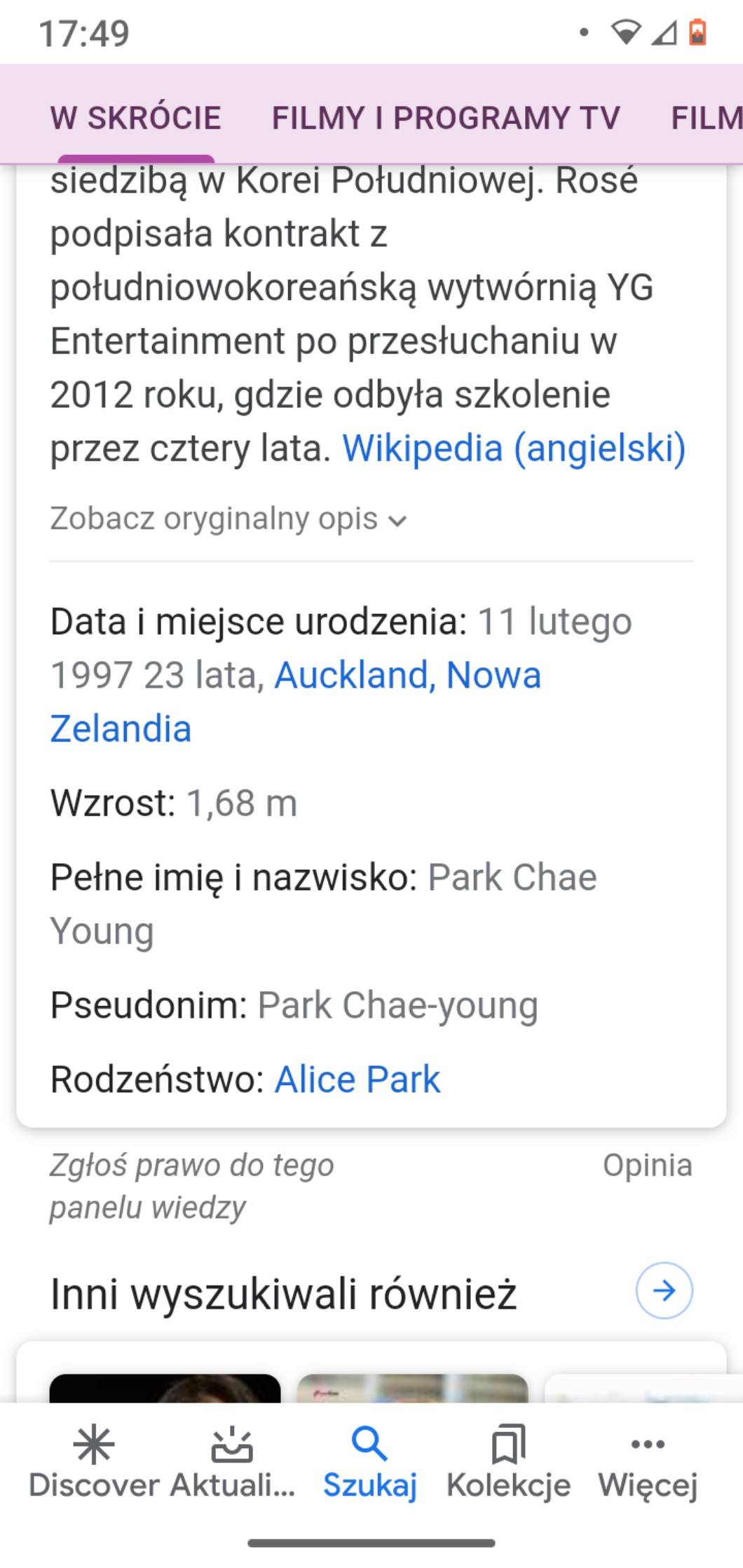Open the Opinia feedback link
This screenshot has height=1568, width=743.
click(x=647, y=1165)
